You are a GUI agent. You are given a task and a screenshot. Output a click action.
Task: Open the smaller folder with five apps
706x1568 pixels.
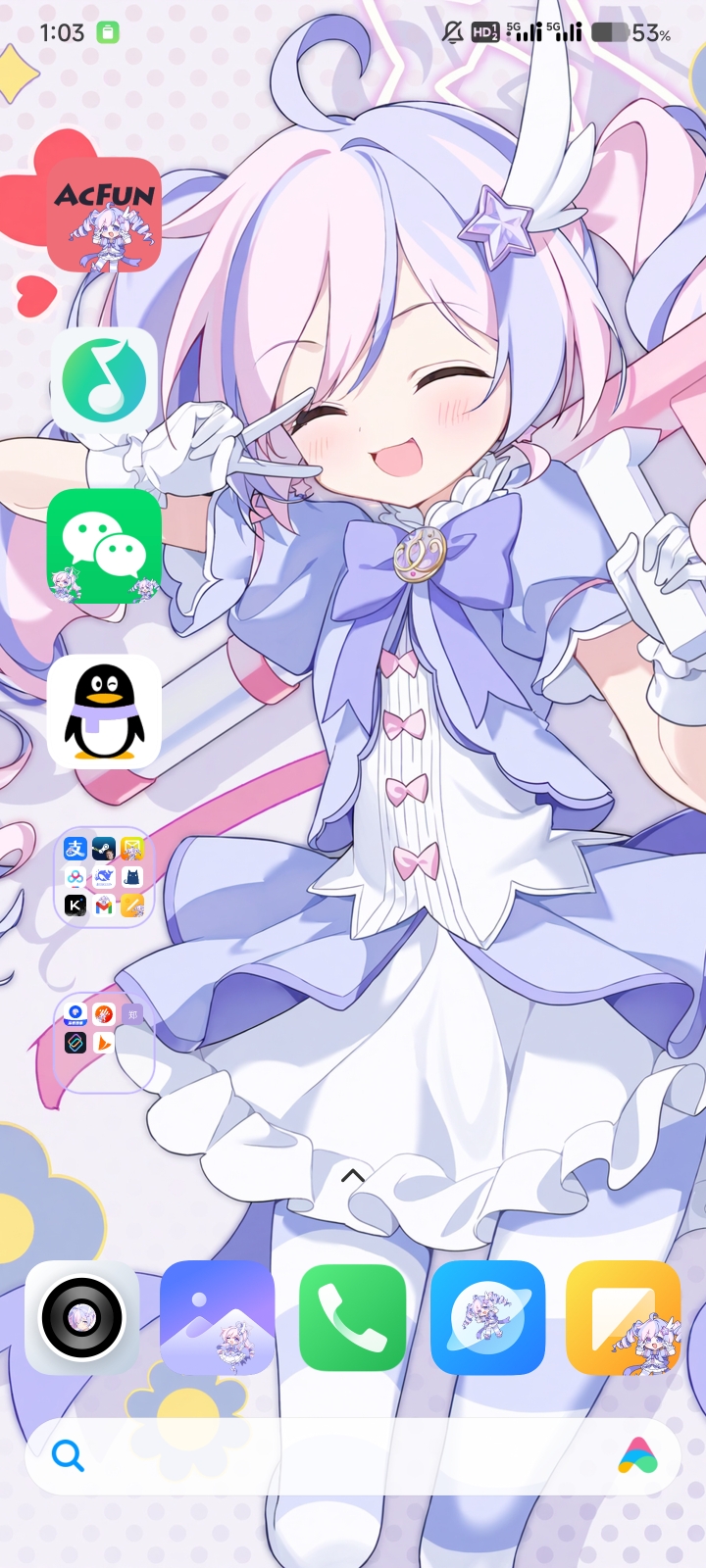pos(104,1042)
